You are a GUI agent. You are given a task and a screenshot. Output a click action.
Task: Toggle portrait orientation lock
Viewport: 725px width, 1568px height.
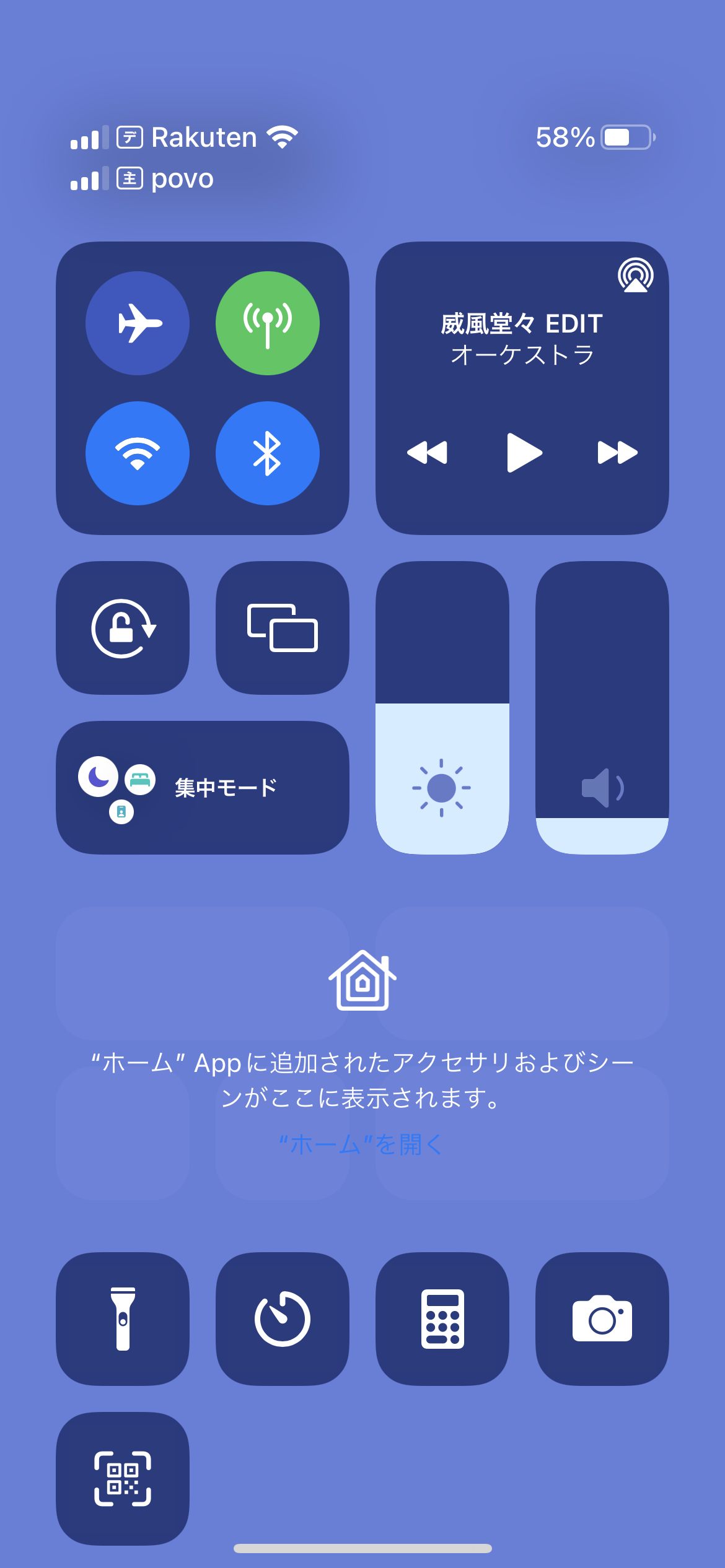[x=123, y=628]
